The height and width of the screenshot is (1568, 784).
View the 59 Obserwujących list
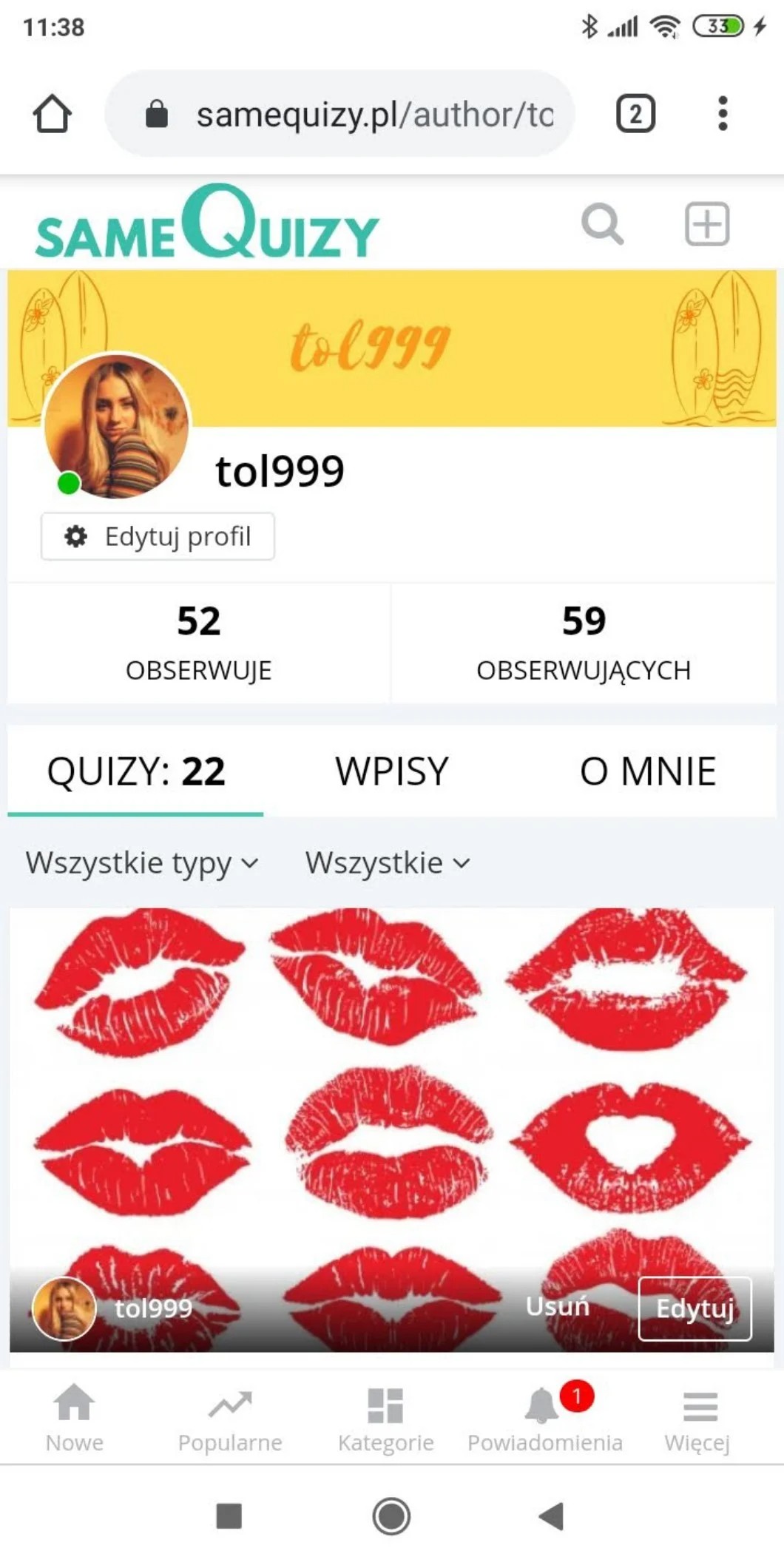point(583,642)
